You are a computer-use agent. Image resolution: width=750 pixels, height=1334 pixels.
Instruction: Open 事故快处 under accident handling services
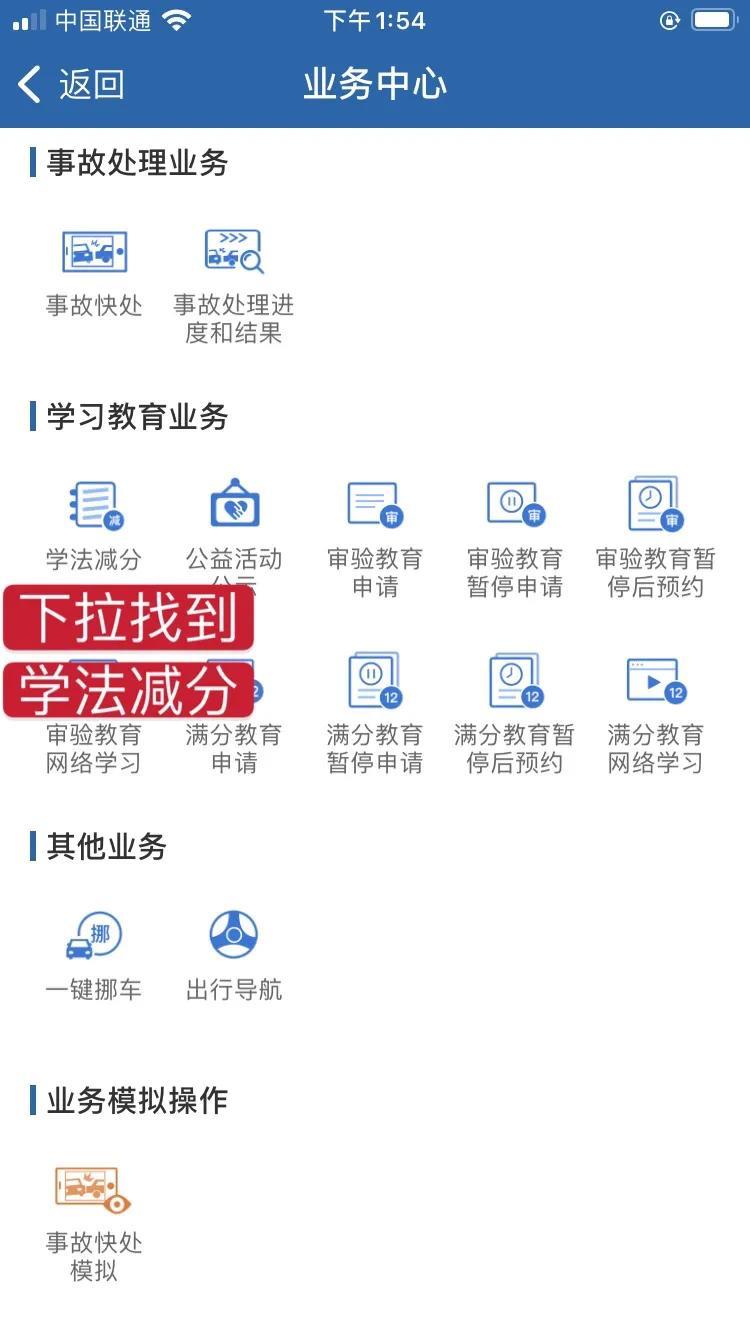(94, 274)
